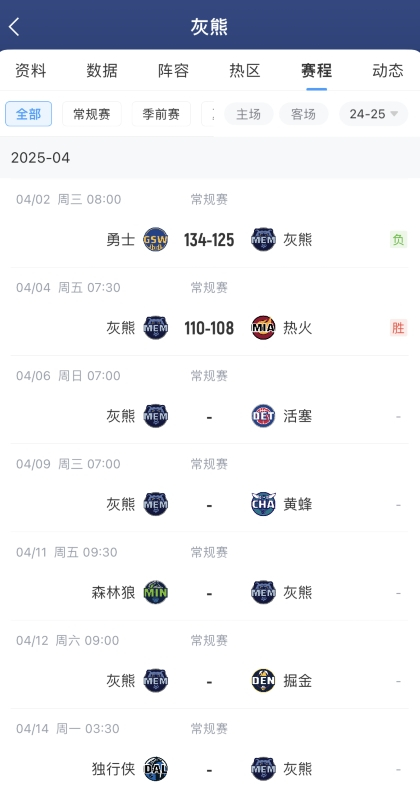The height and width of the screenshot is (794, 420).
Task: Open the 独行侠 vs 灰熊 game
Action: [210, 751]
